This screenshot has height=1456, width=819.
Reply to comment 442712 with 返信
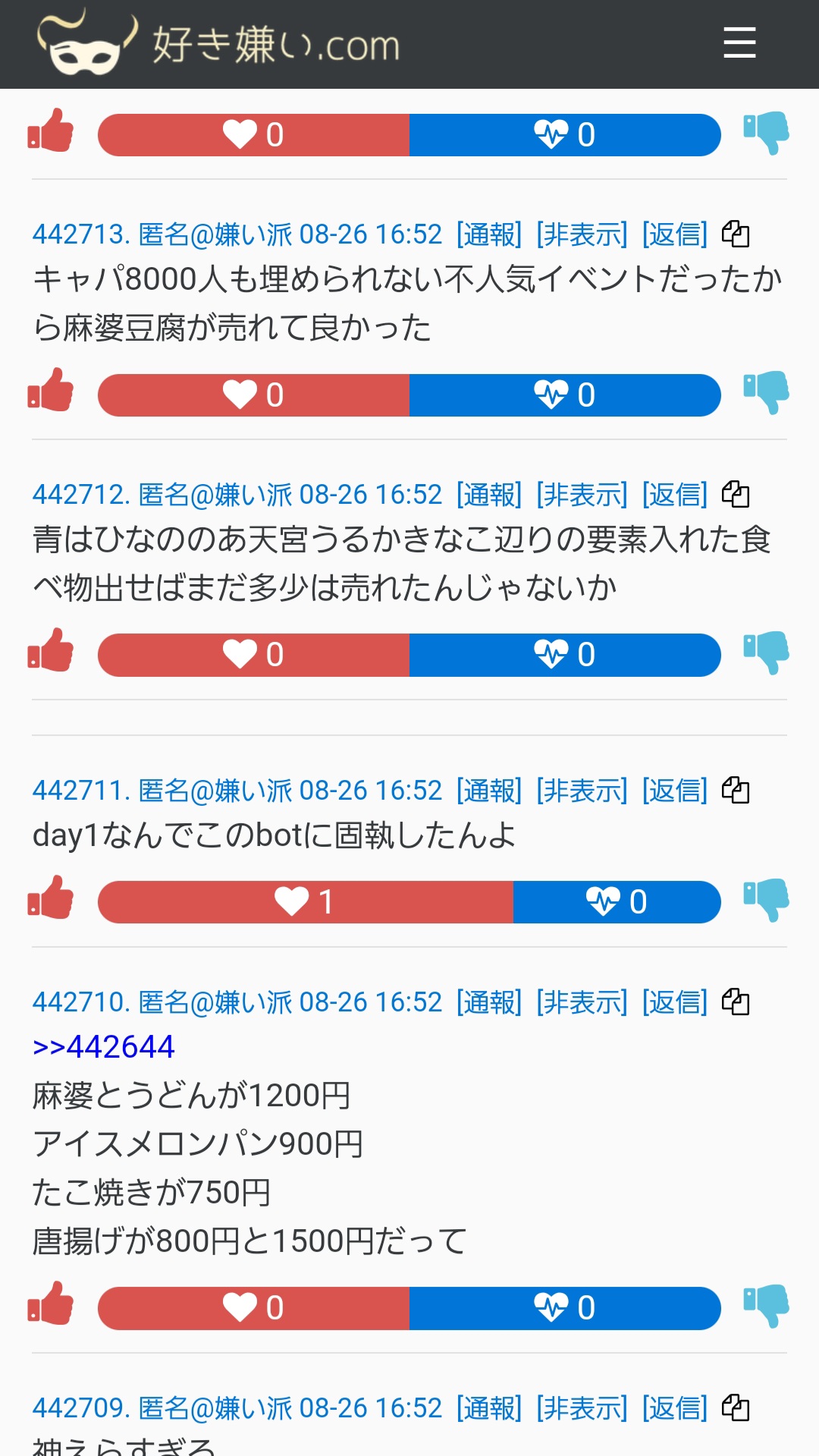click(x=674, y=495)
